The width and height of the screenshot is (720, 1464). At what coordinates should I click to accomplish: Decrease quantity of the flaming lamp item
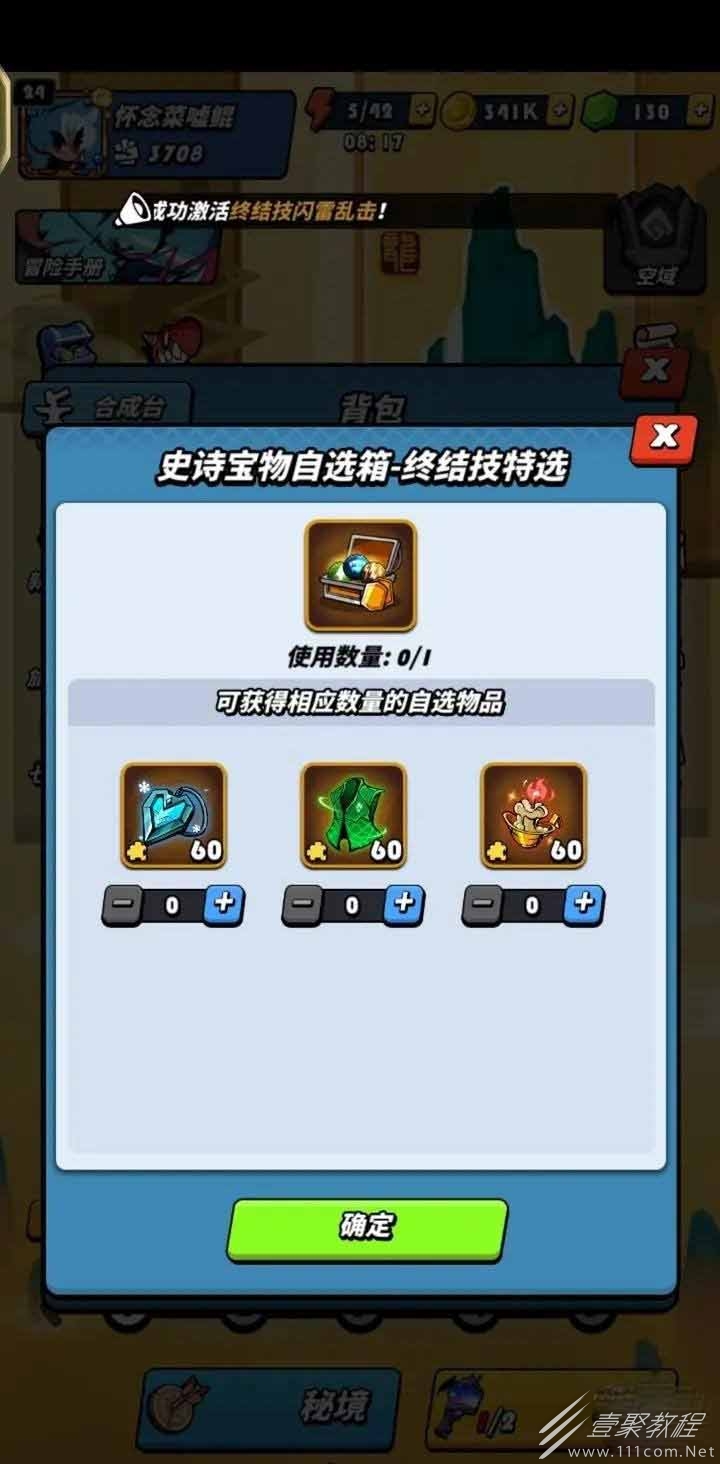[x=481, y=905]
